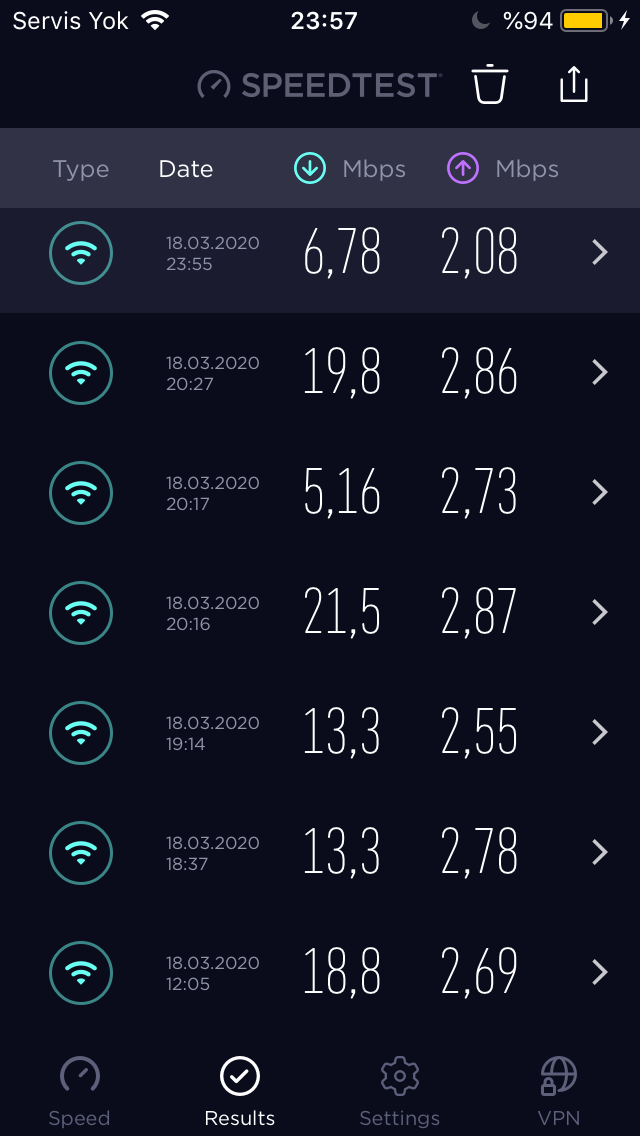Go to the Settings tab
Image resolution: width=640 pixels, height=1136 pixels.
[399, 1092]
